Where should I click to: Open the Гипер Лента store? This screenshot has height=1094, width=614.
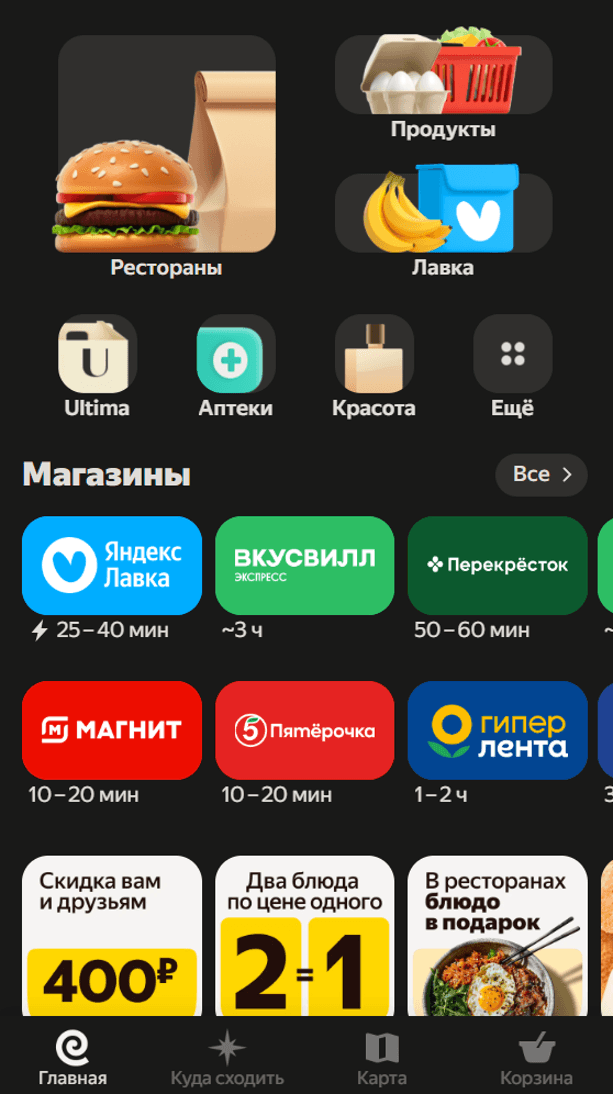point(497,730)
